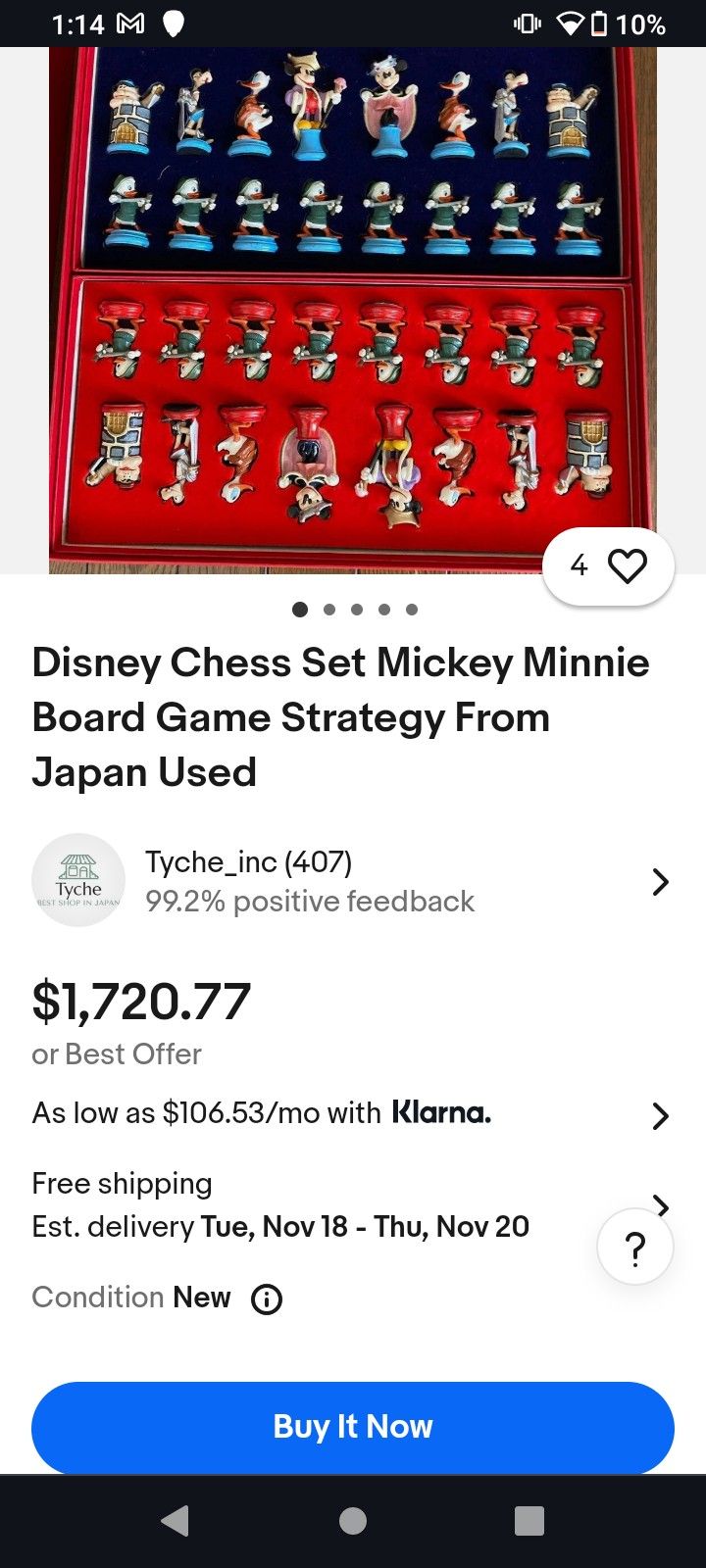Tap the Android Recents navigation button
706x1568 pixels.
coord(529,1521)
